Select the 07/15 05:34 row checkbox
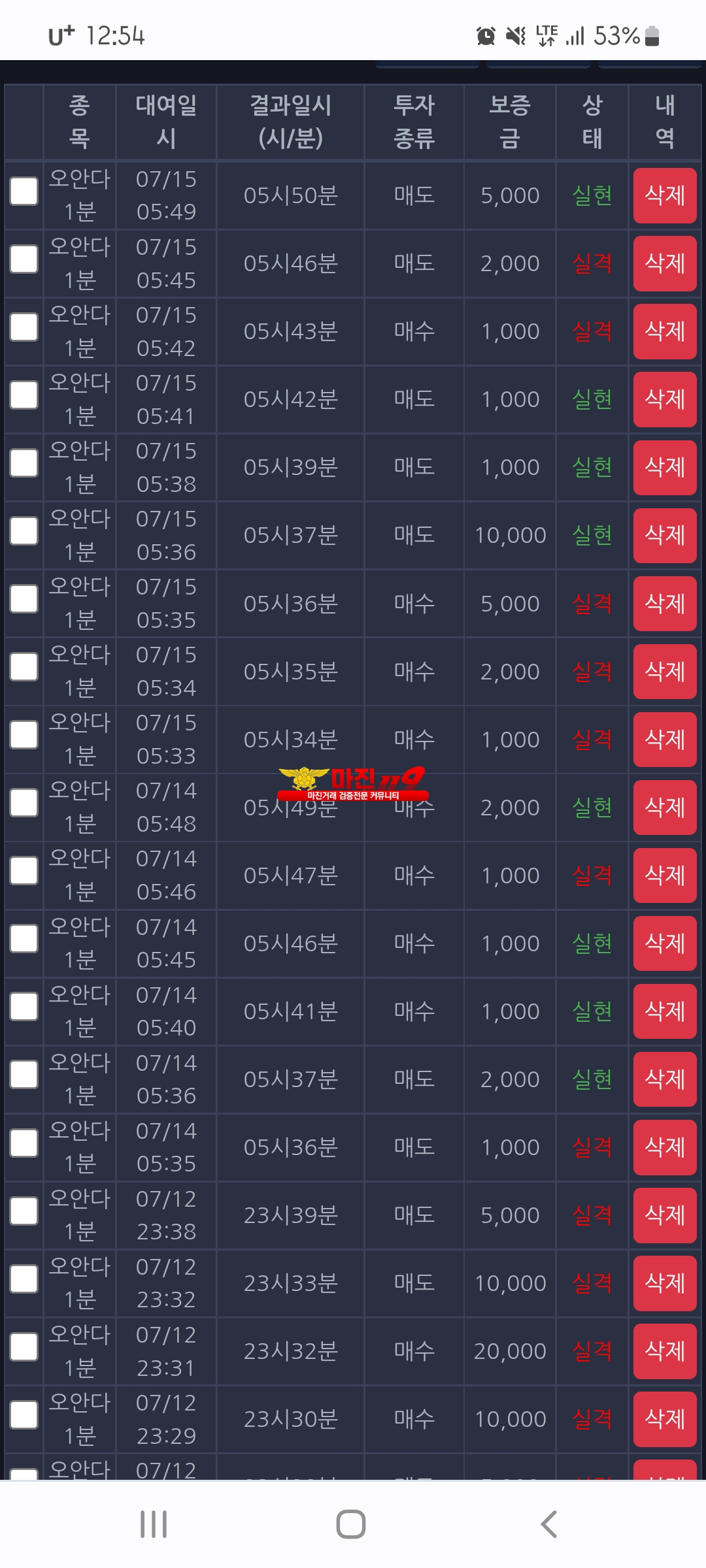This screenshot has height=1568, width=706. (x=24, y=667)
